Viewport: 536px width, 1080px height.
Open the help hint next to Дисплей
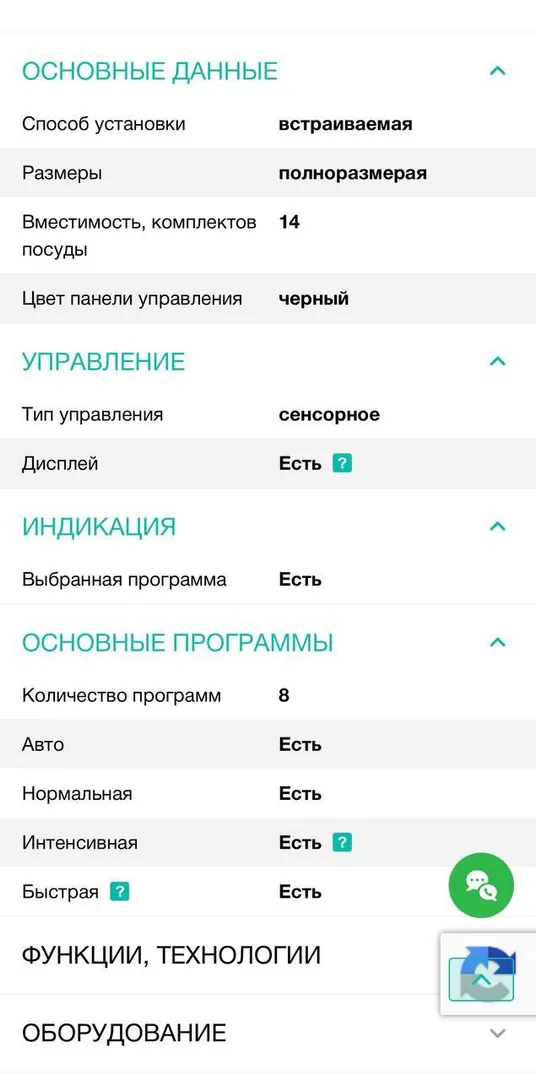point(342,463)
